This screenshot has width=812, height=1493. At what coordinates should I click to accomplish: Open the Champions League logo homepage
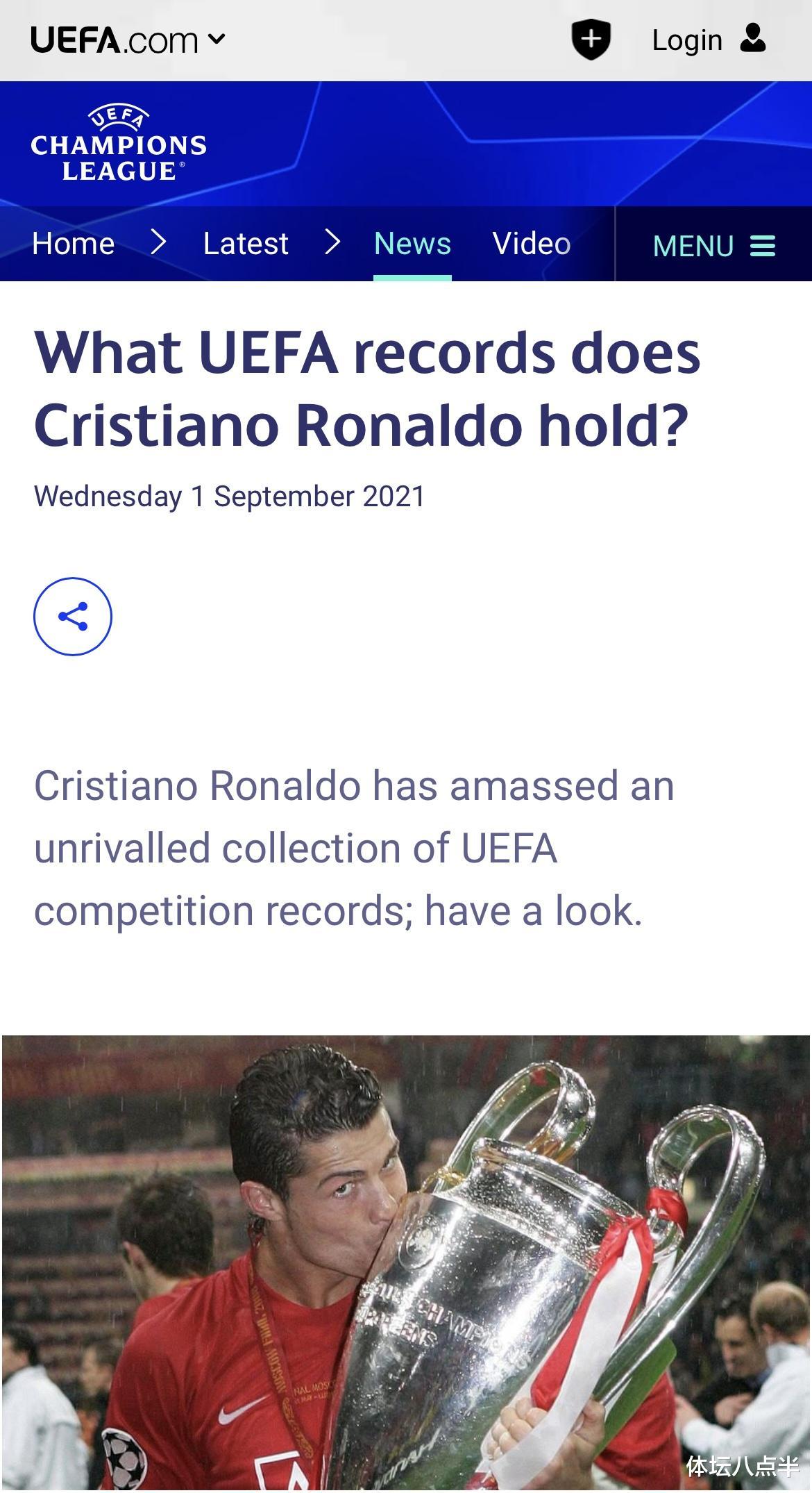tap(119, 144)
